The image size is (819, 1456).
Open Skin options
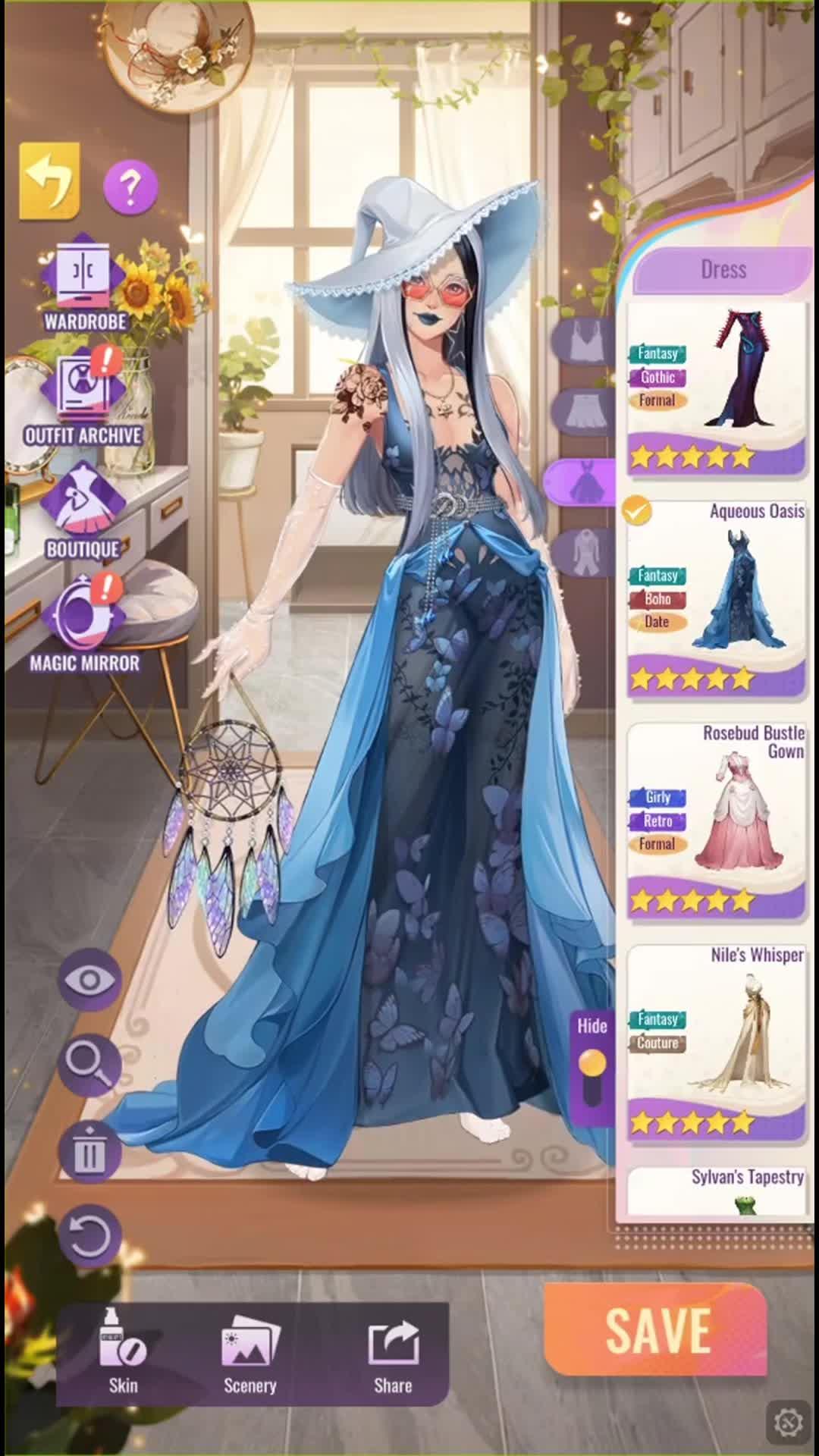click(123, 1354)
